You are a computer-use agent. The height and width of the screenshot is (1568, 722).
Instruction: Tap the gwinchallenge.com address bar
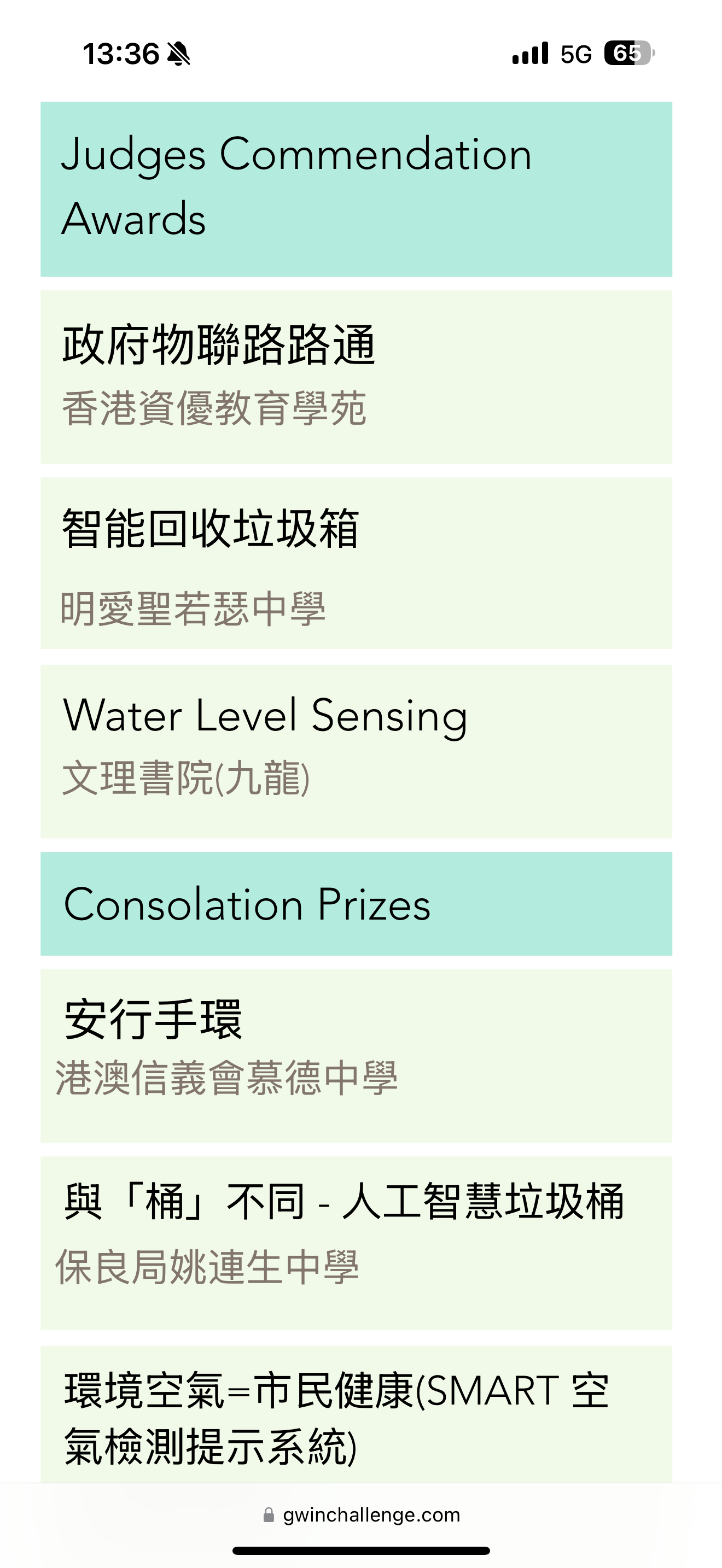[362, 1514]
